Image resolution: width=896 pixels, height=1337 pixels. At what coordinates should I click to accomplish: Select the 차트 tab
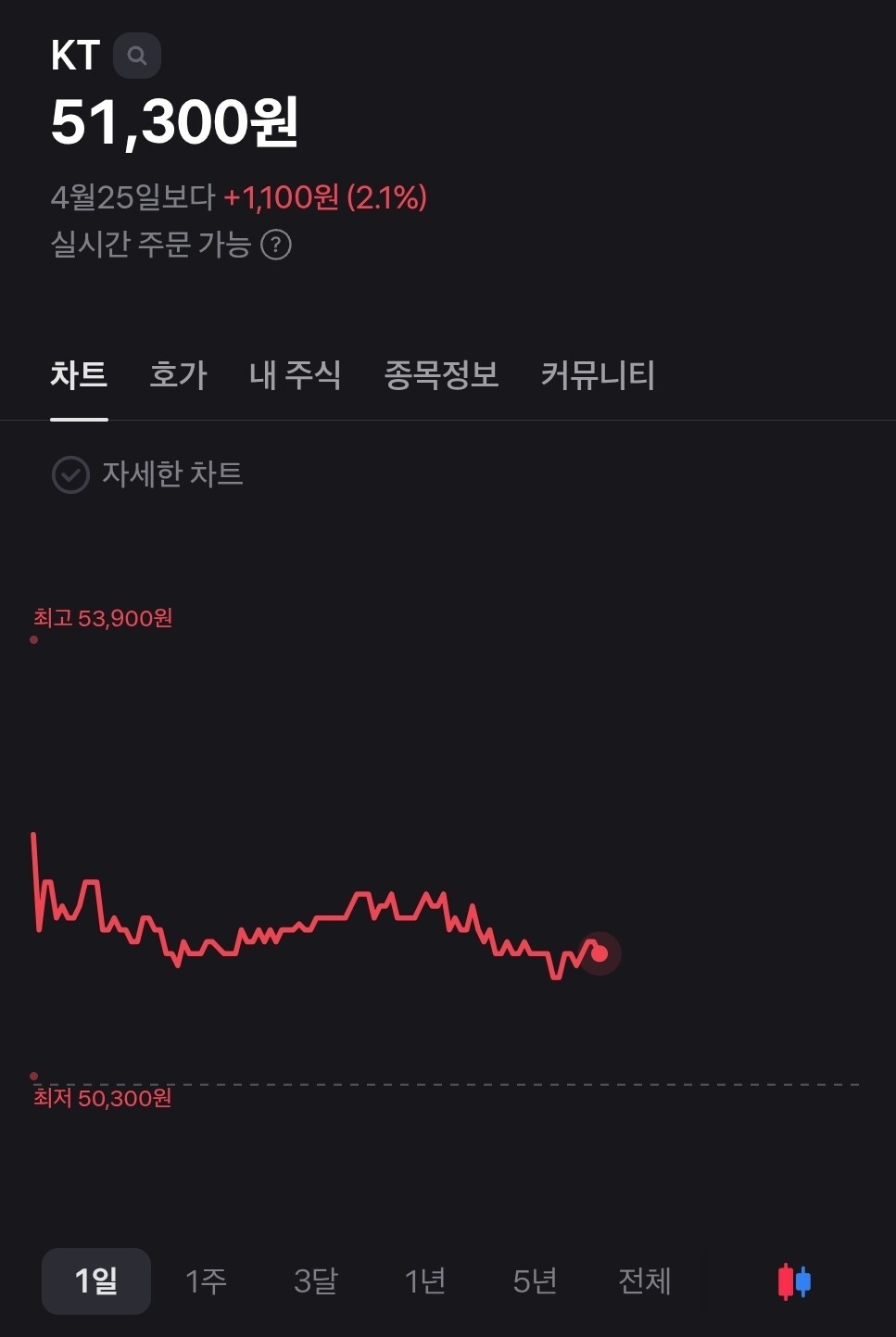point(79,375)
